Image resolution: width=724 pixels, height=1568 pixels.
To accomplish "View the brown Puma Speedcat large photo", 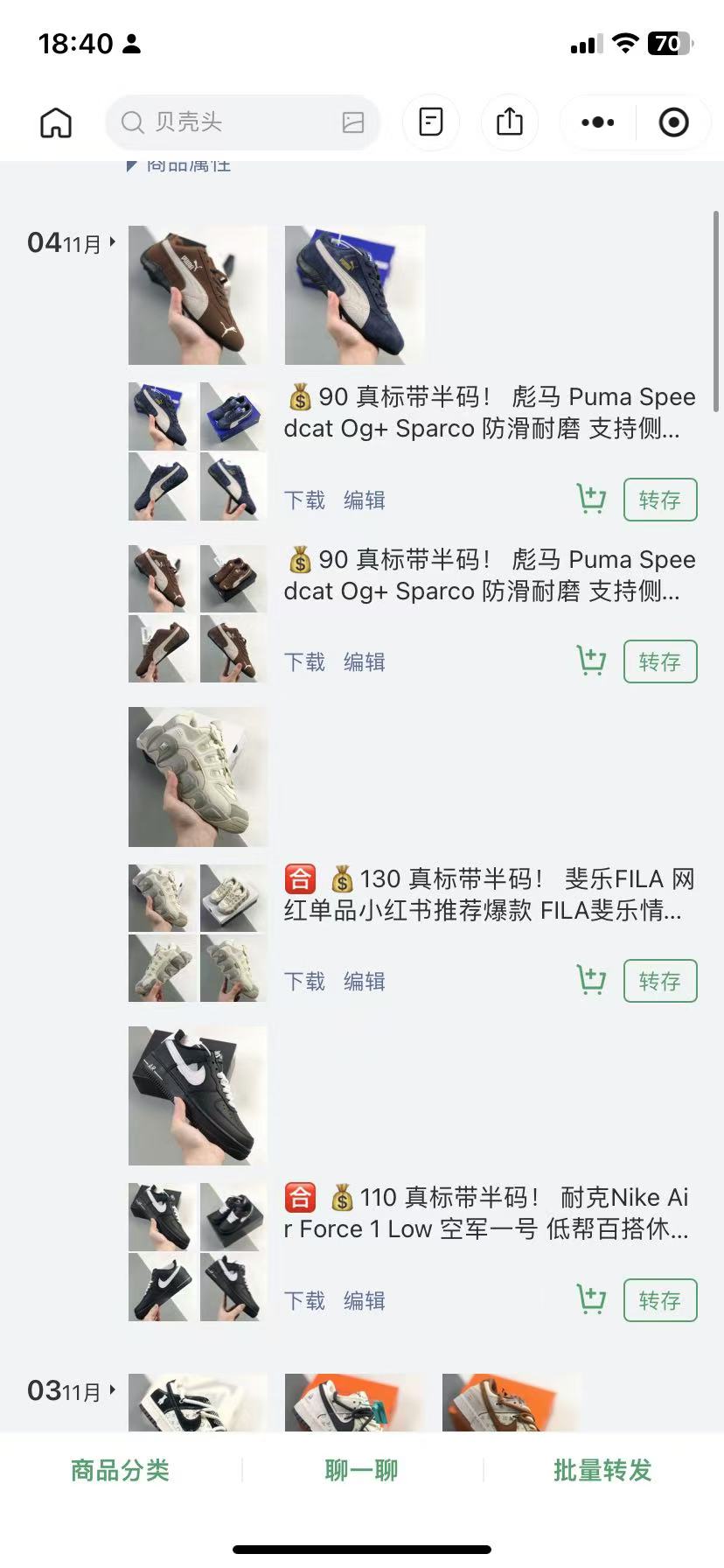I will click(x=198, y=295).
